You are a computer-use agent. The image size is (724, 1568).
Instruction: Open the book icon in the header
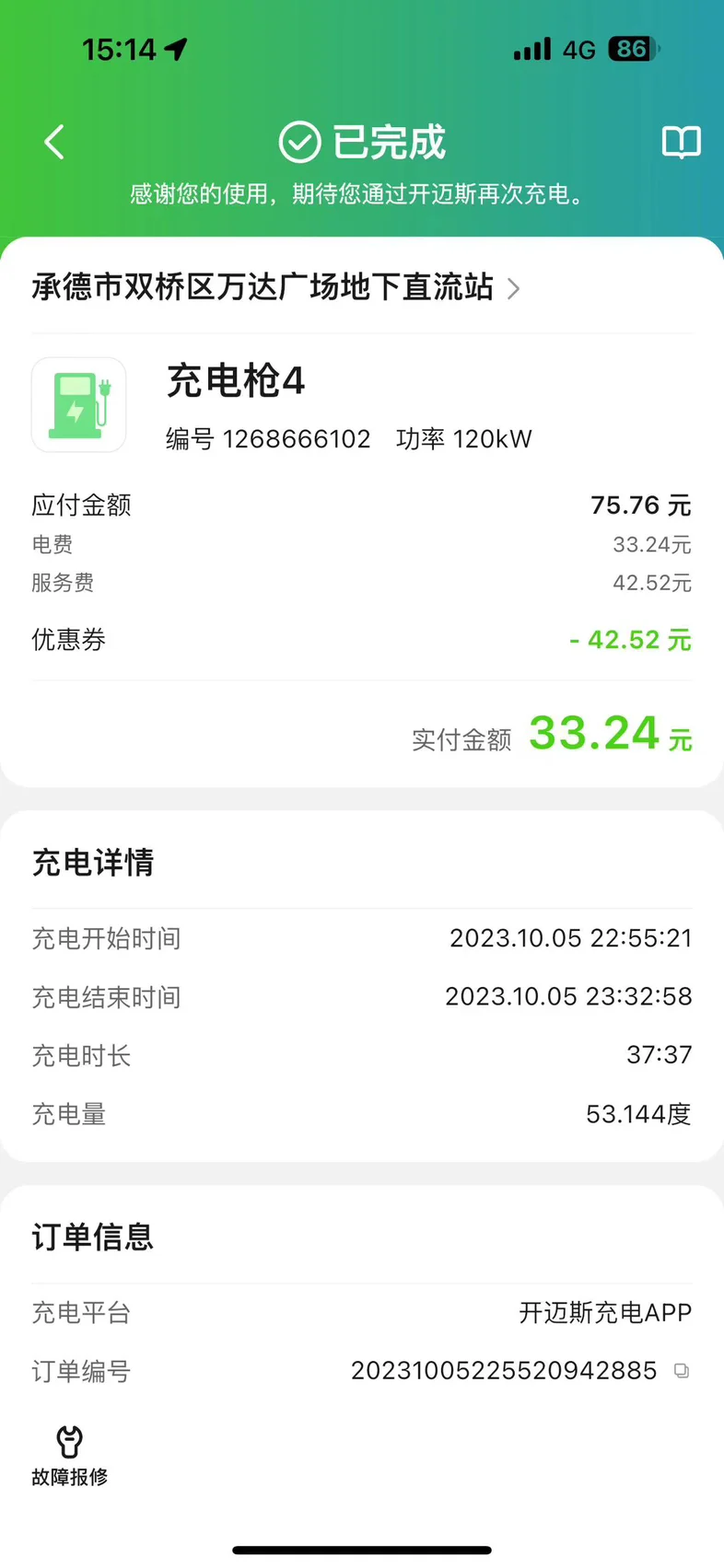point(682,142)
